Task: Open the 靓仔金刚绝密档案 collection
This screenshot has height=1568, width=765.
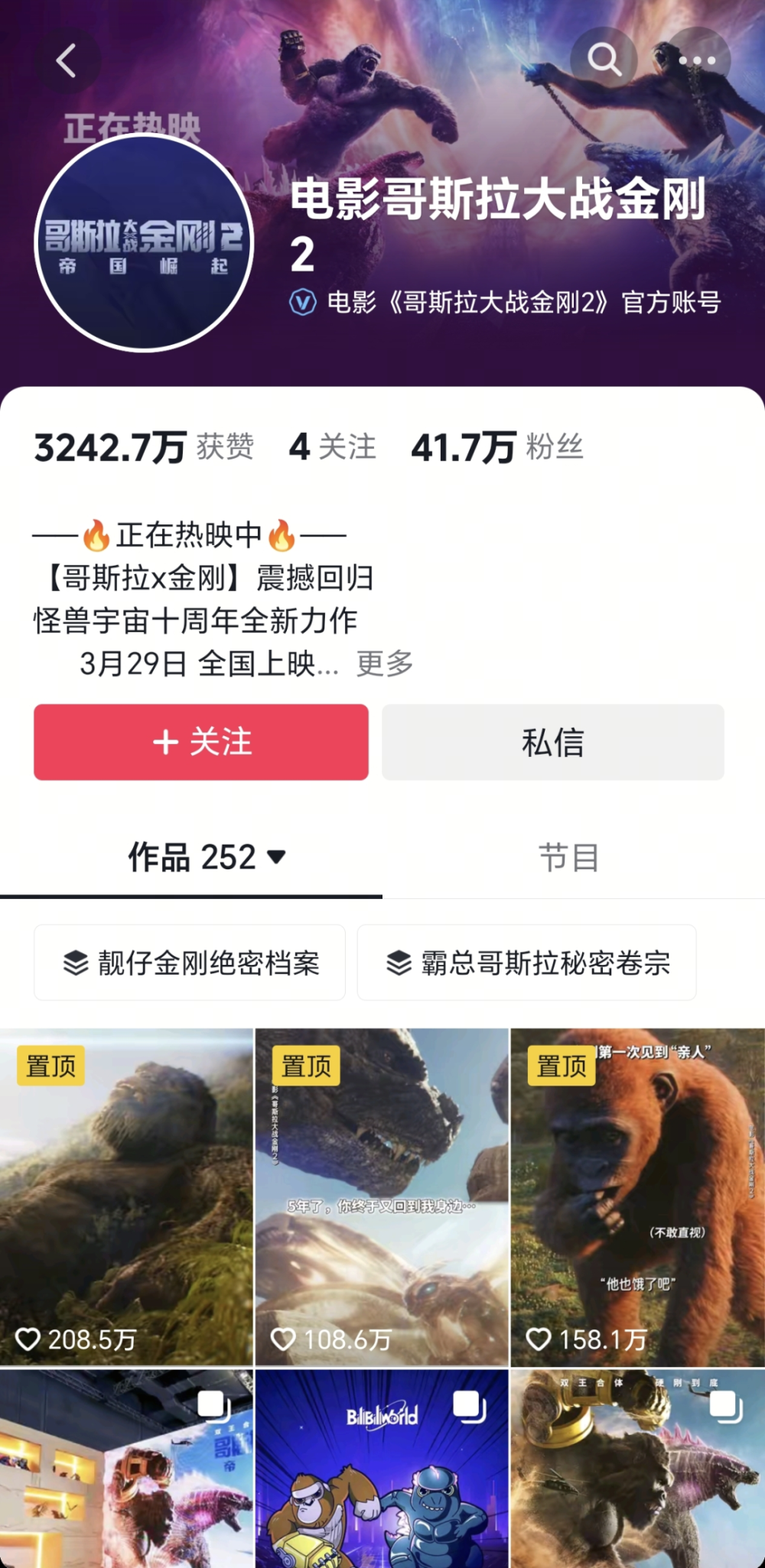Action: tap(190, 963)
